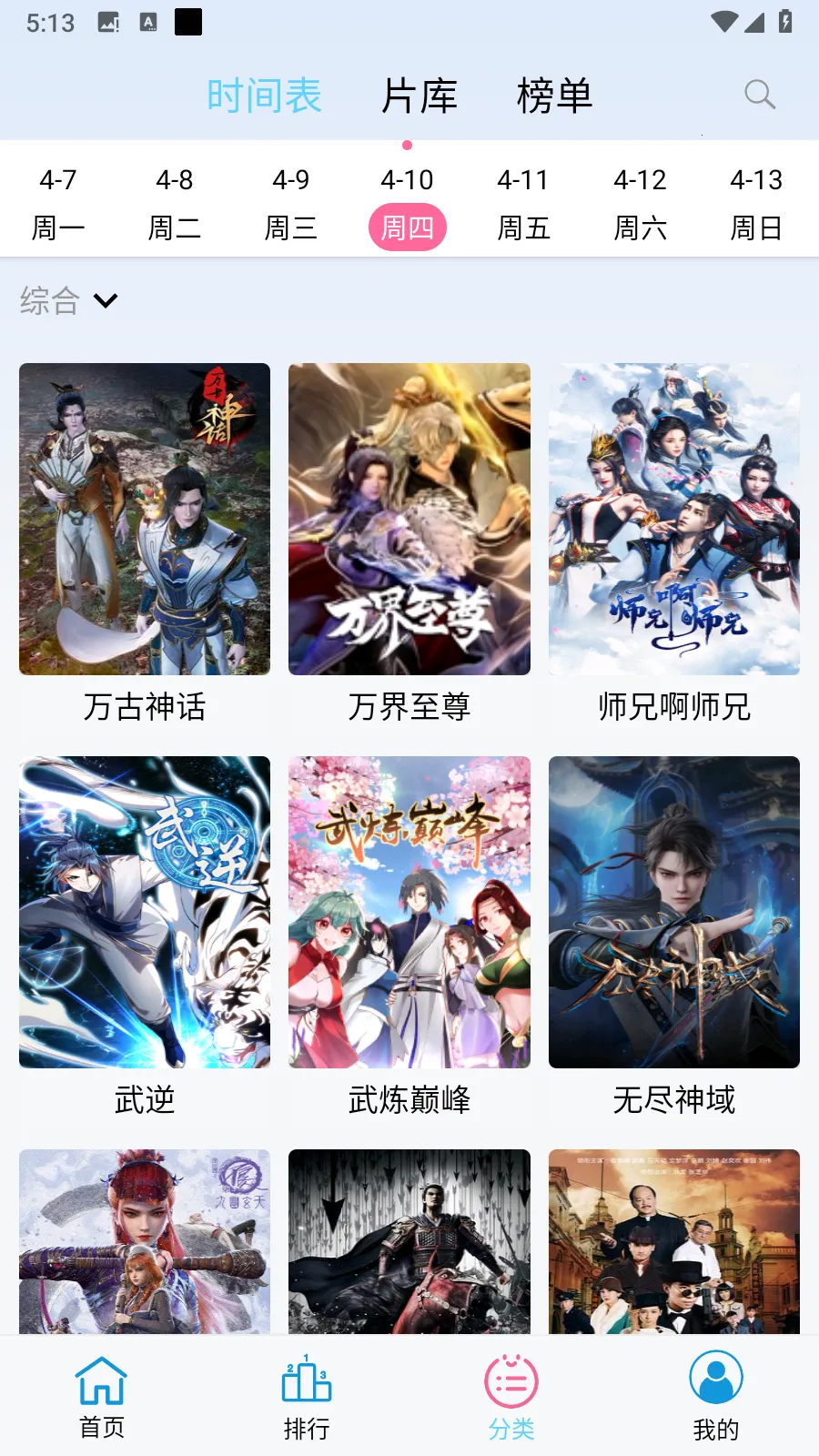
Task: Select 4-9 周三 in the schedule
Action: [x=291, y=204]
